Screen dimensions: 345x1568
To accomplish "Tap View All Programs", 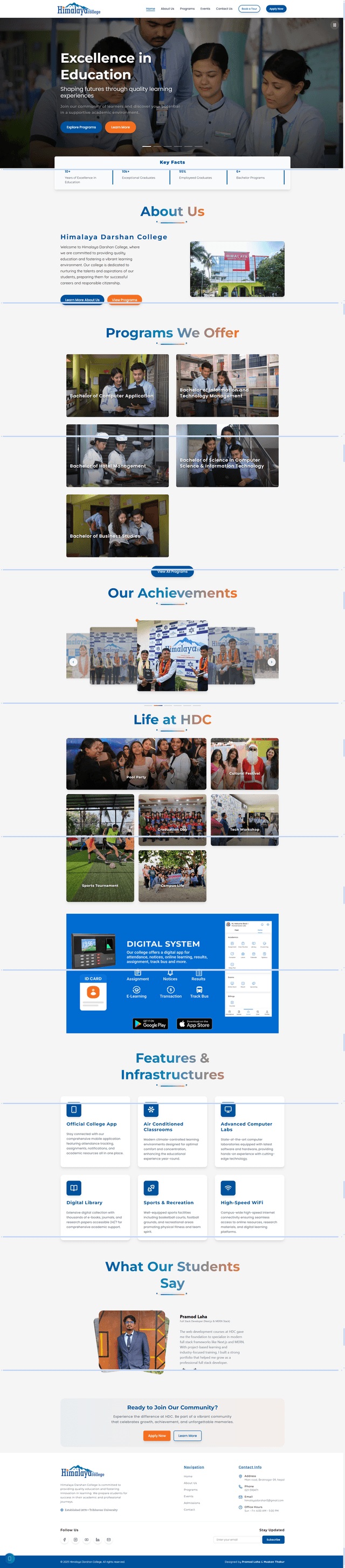I will [x=172, y=572].
